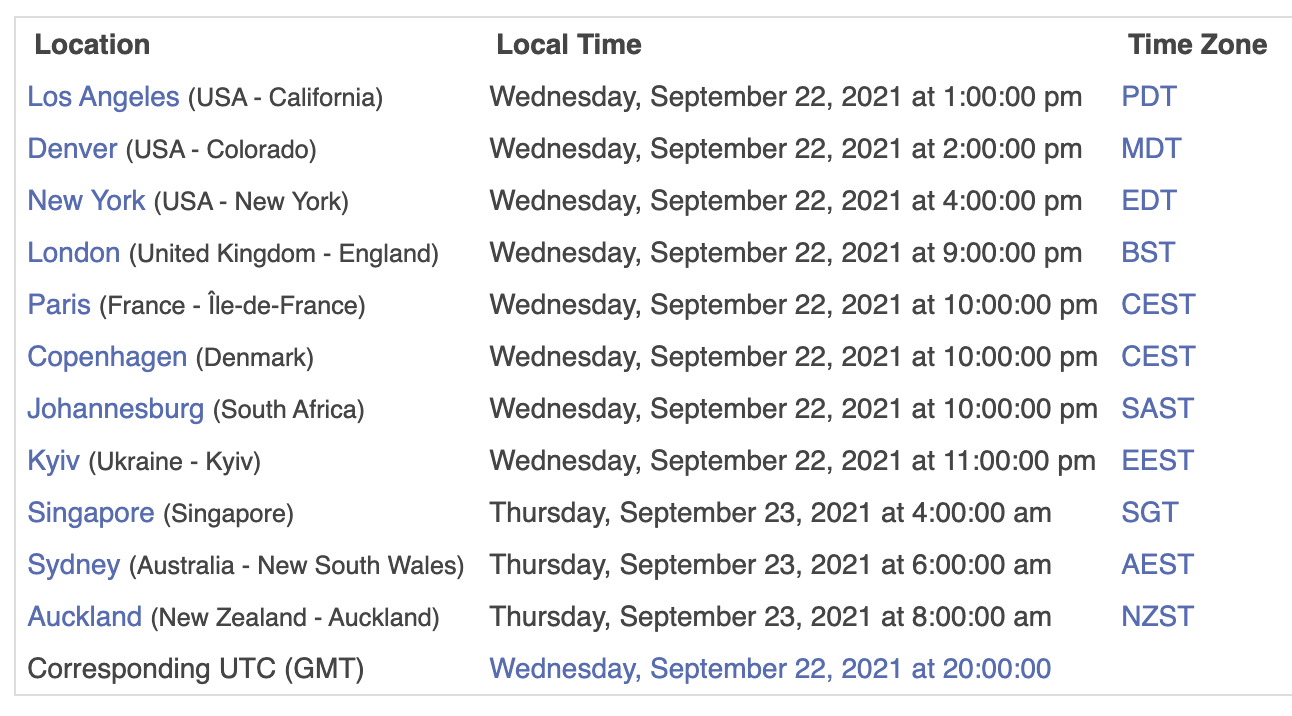Open the BST time zone link
This screenshot has height=716, width=1292.
[1148, 253]
